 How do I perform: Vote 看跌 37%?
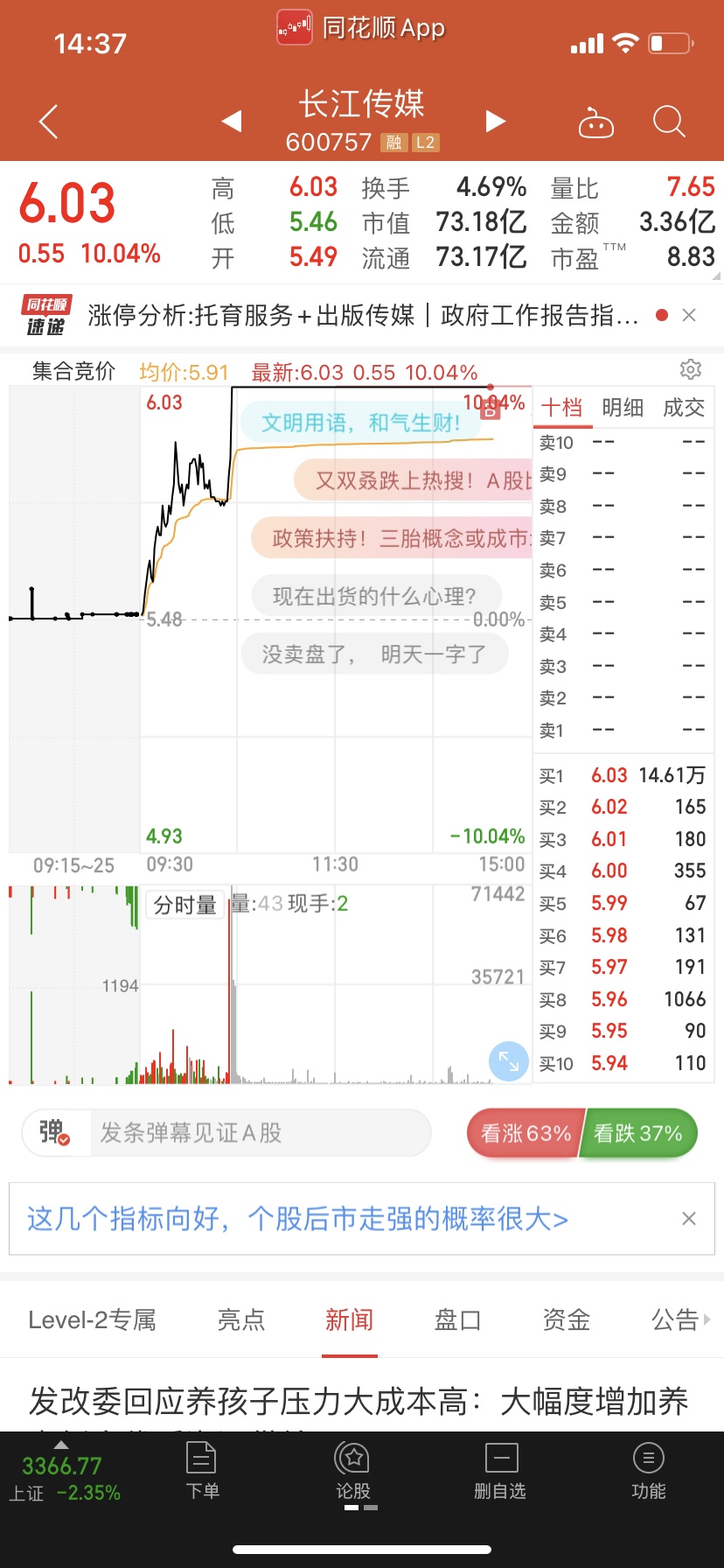[638, 1133]
